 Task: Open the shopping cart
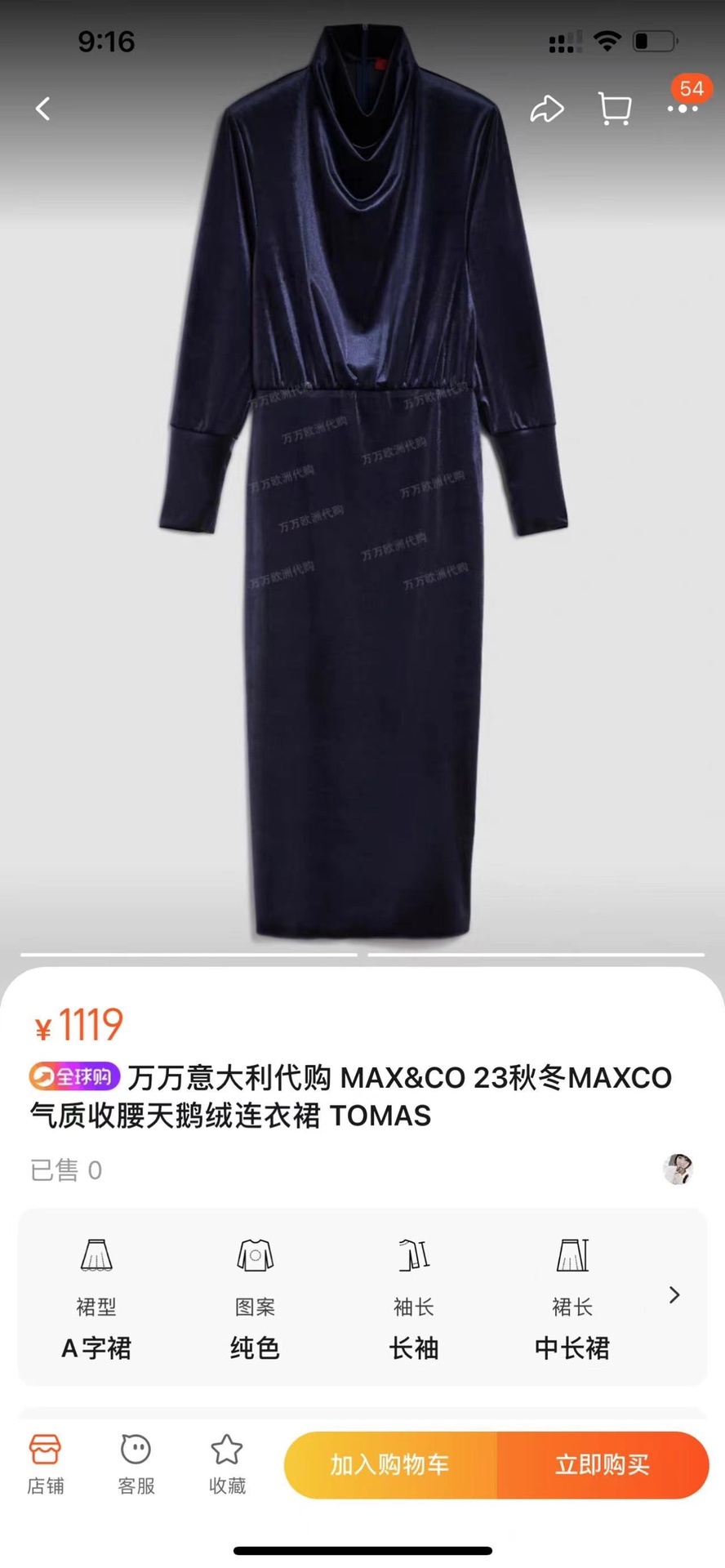point(614,109)
